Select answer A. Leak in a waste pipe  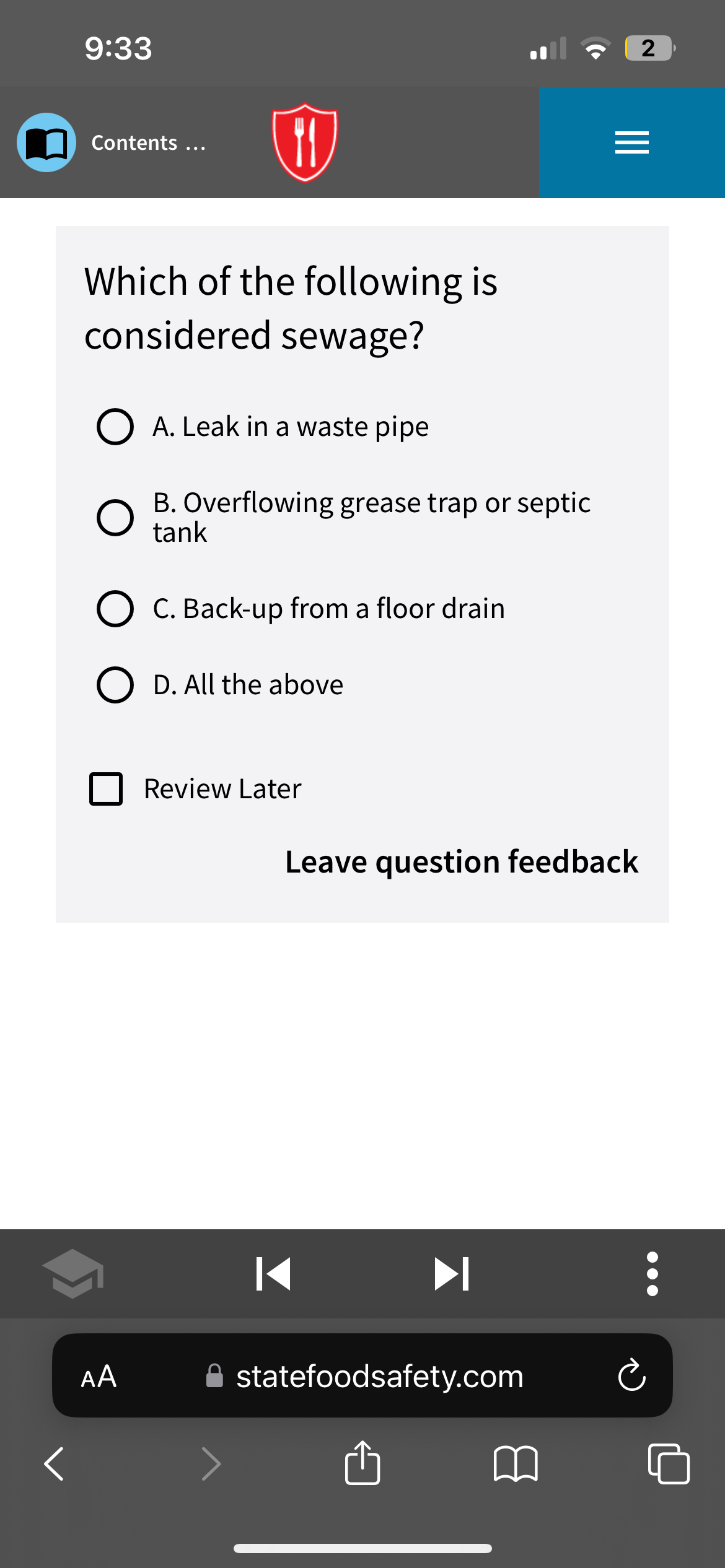click(115, 427)
